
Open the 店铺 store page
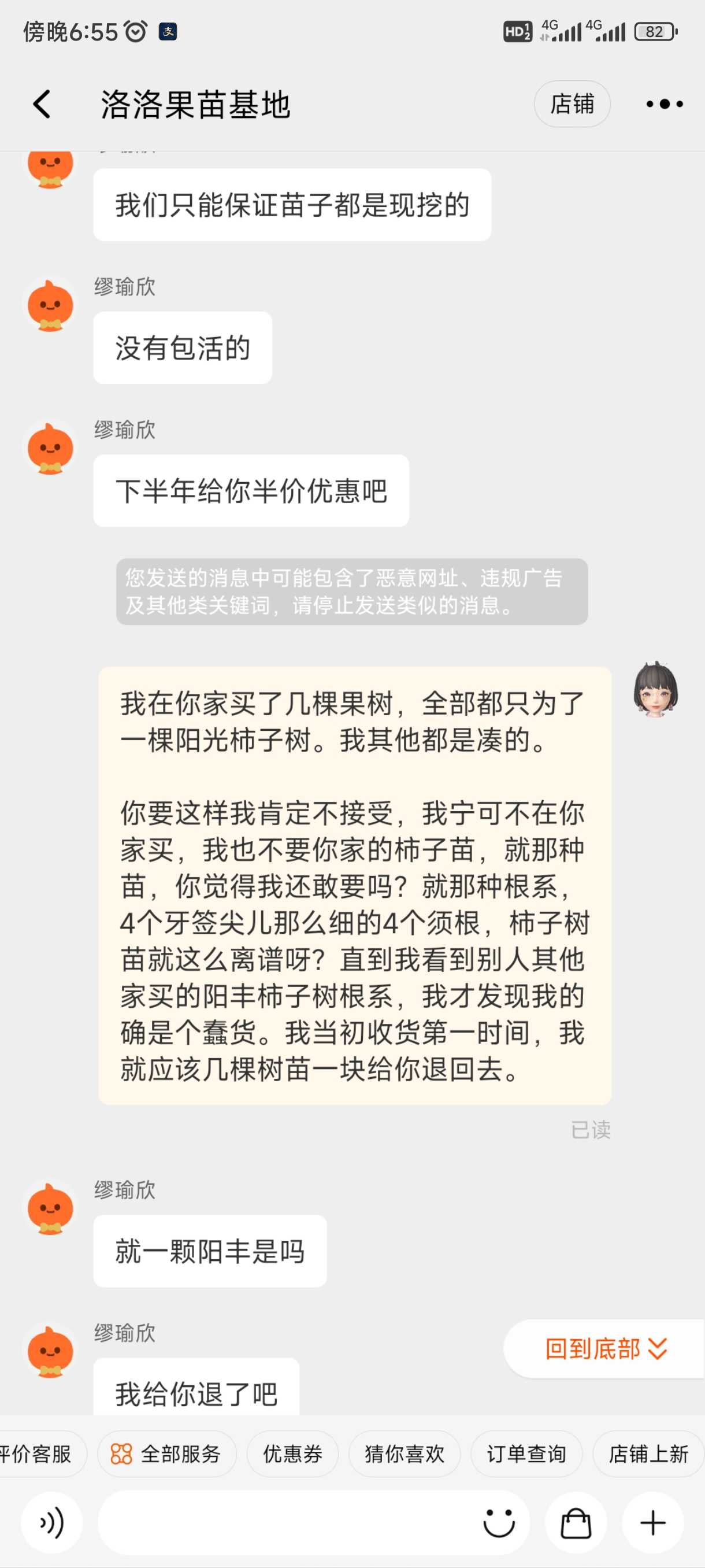click(572, 104)
